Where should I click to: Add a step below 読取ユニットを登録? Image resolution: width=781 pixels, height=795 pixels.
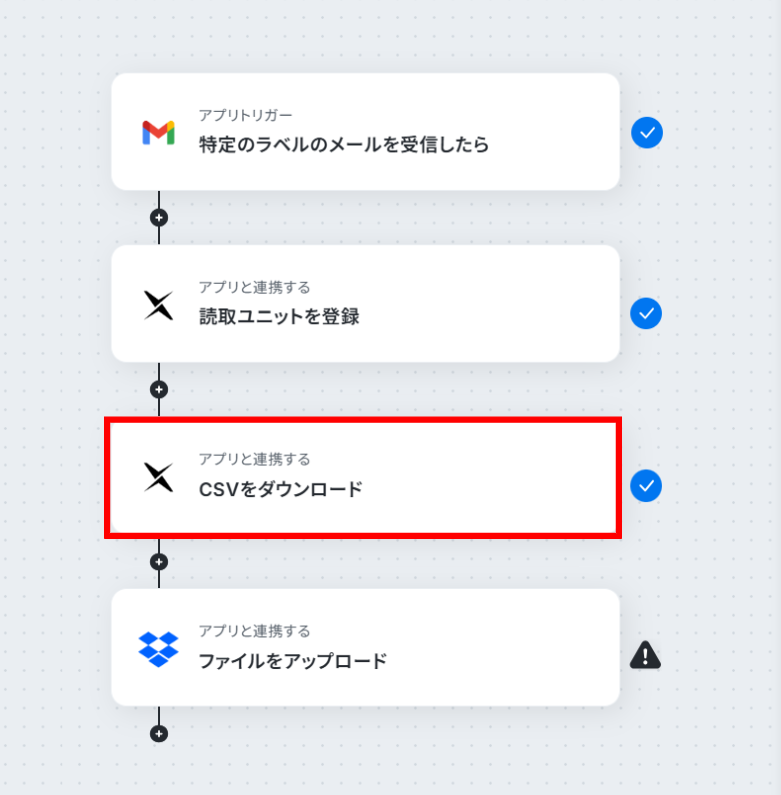click(158, 389)
